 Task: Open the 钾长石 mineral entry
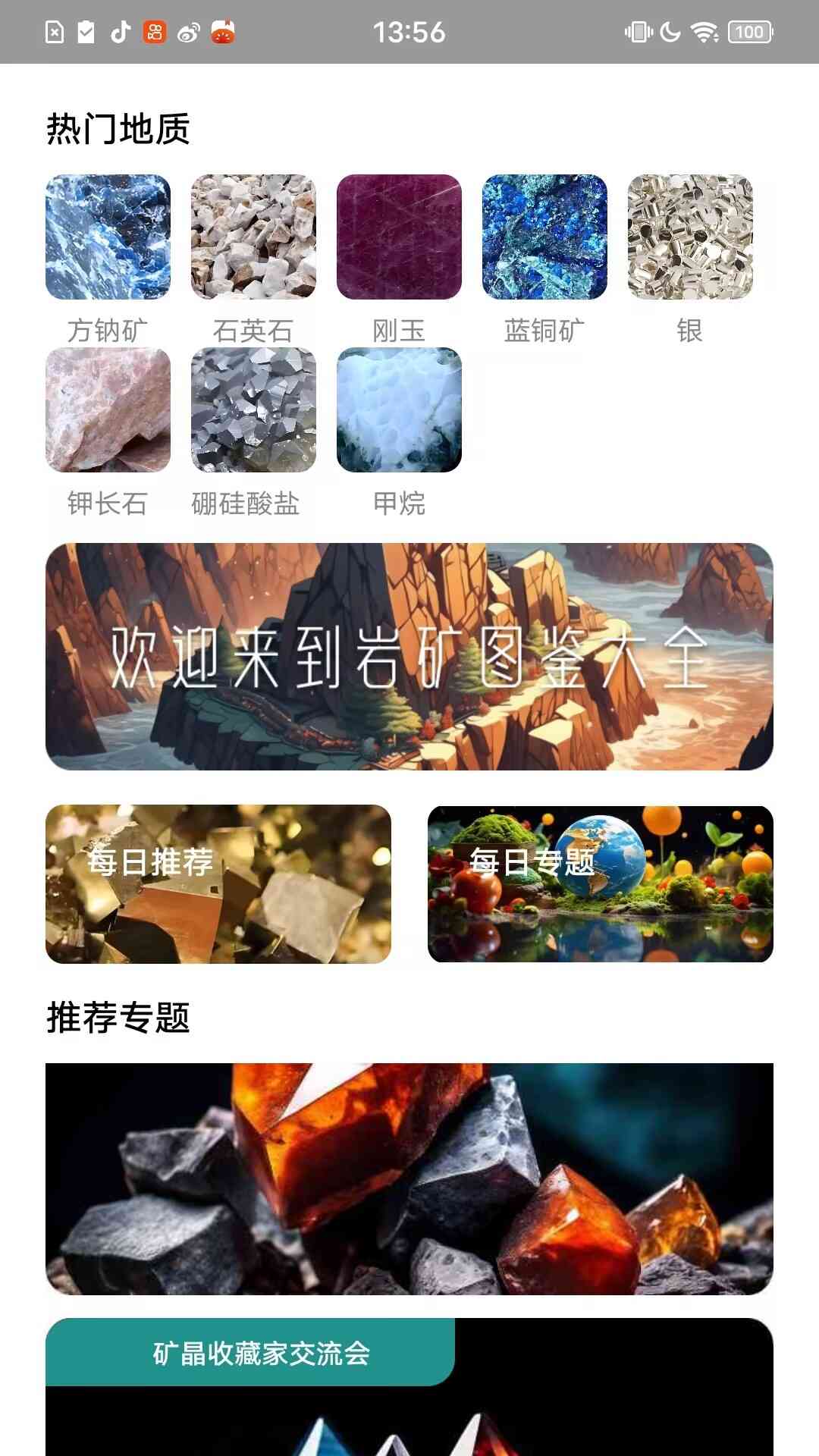109,410
